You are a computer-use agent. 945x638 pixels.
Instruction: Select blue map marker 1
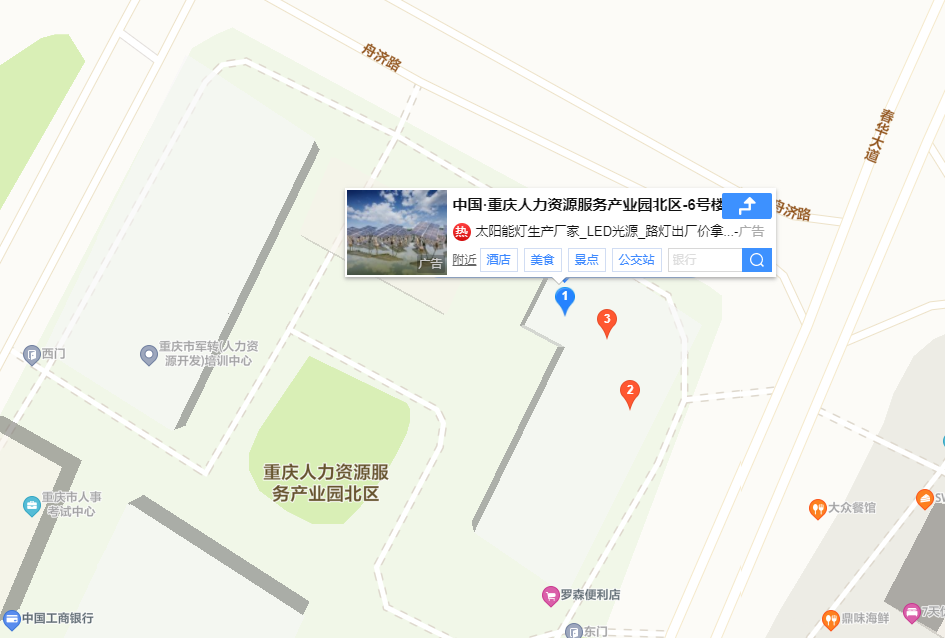pyautogui.click(x=565, y=299)
